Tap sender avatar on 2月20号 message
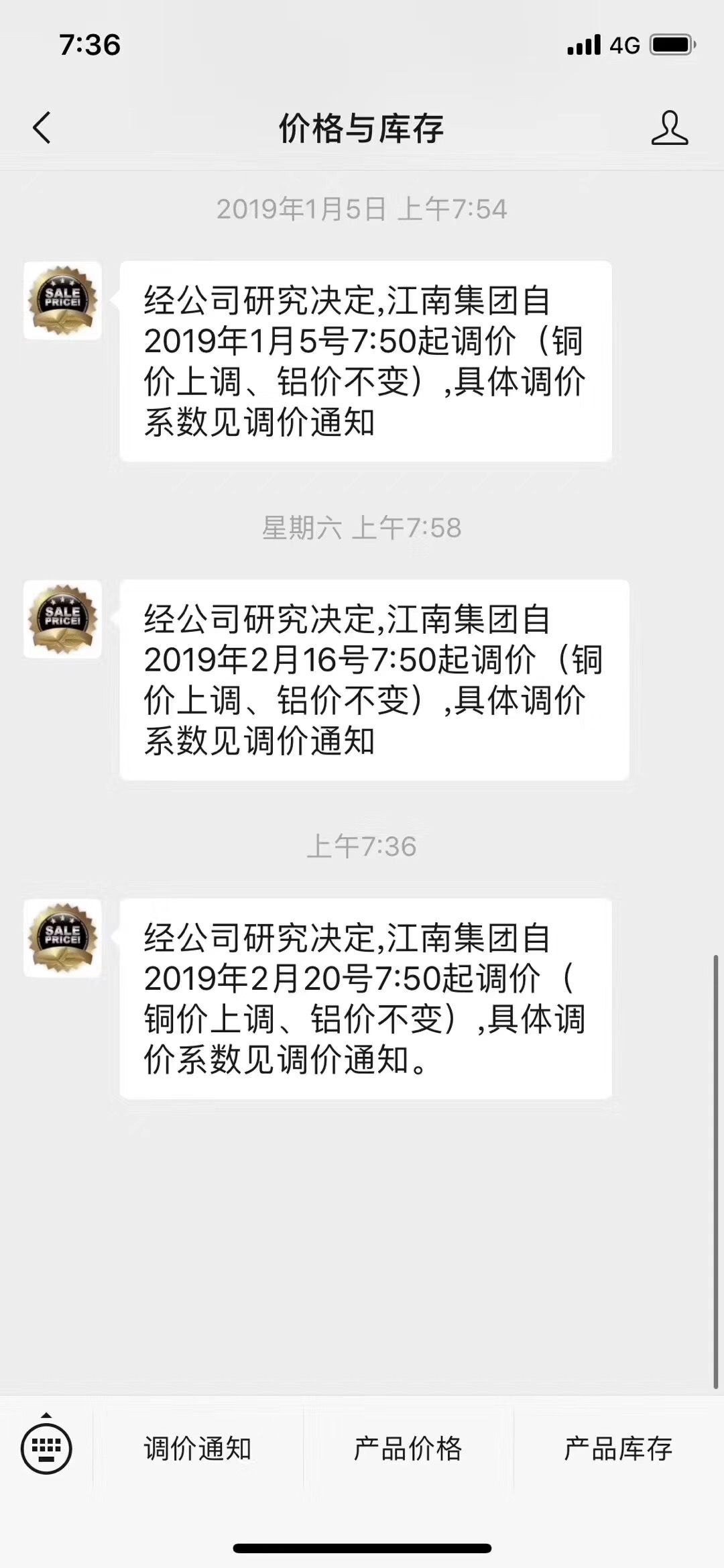The image size is (724, 1568). [63, 938]
